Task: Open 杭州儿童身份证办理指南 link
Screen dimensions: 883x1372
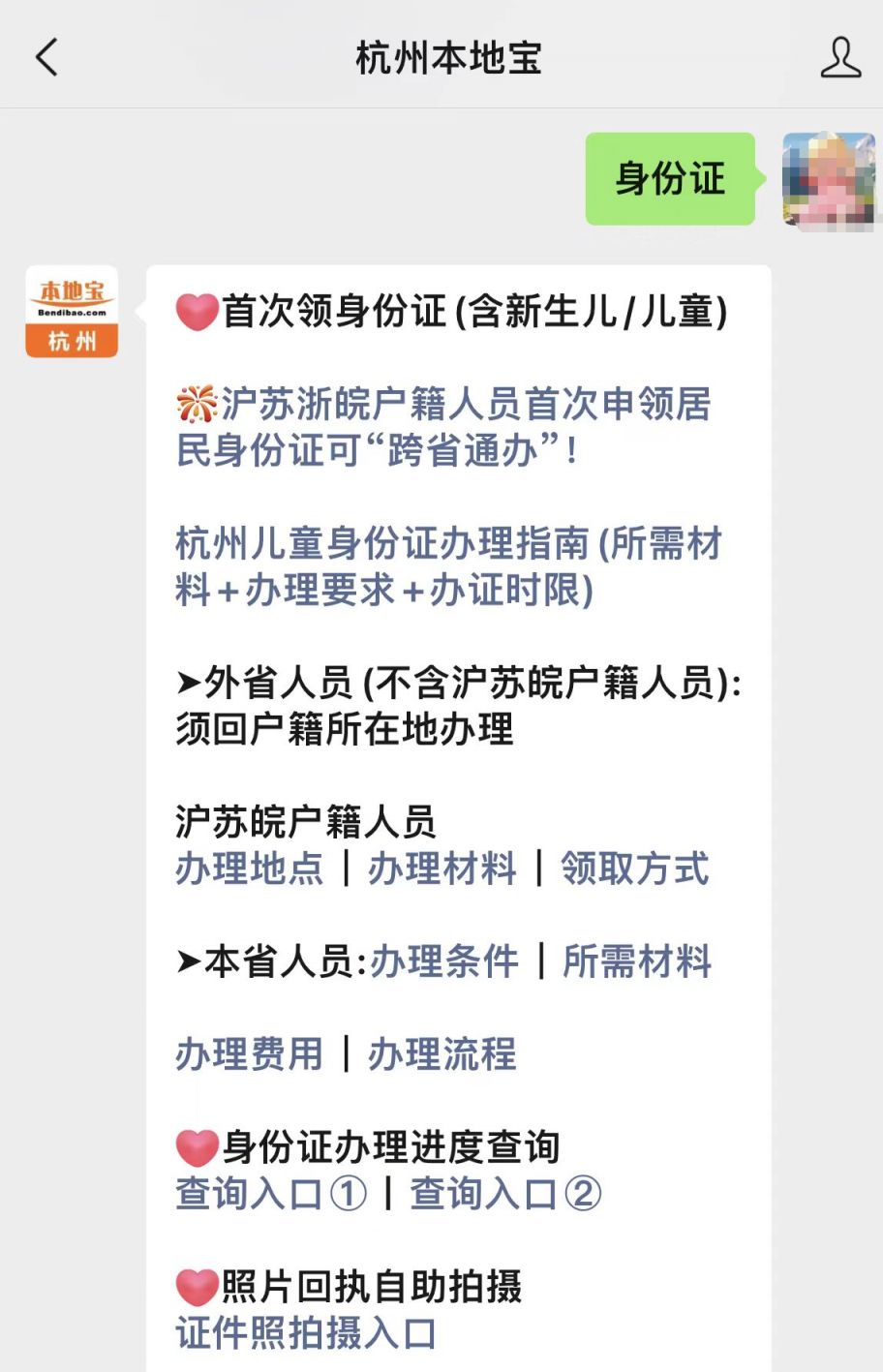Action: [447, 566]
